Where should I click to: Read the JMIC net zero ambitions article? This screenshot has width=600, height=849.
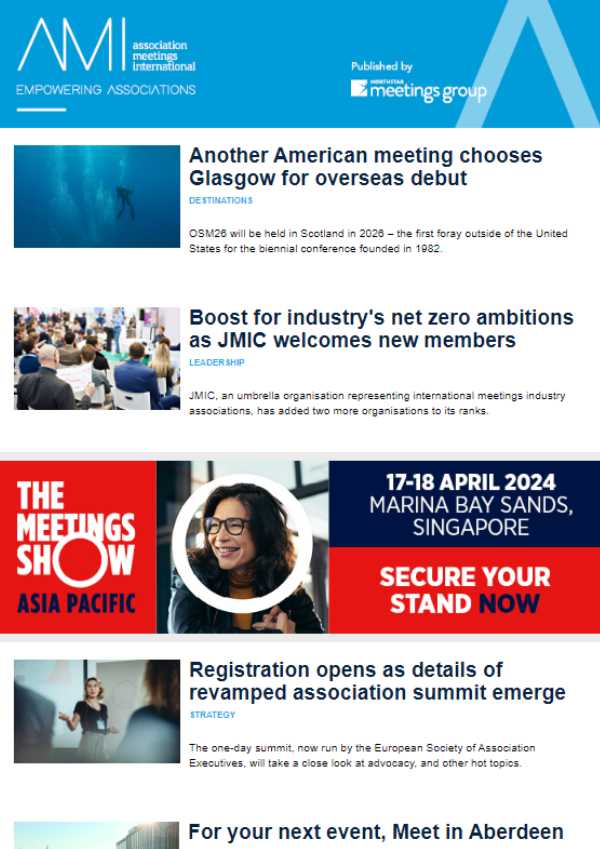point(381,329)
